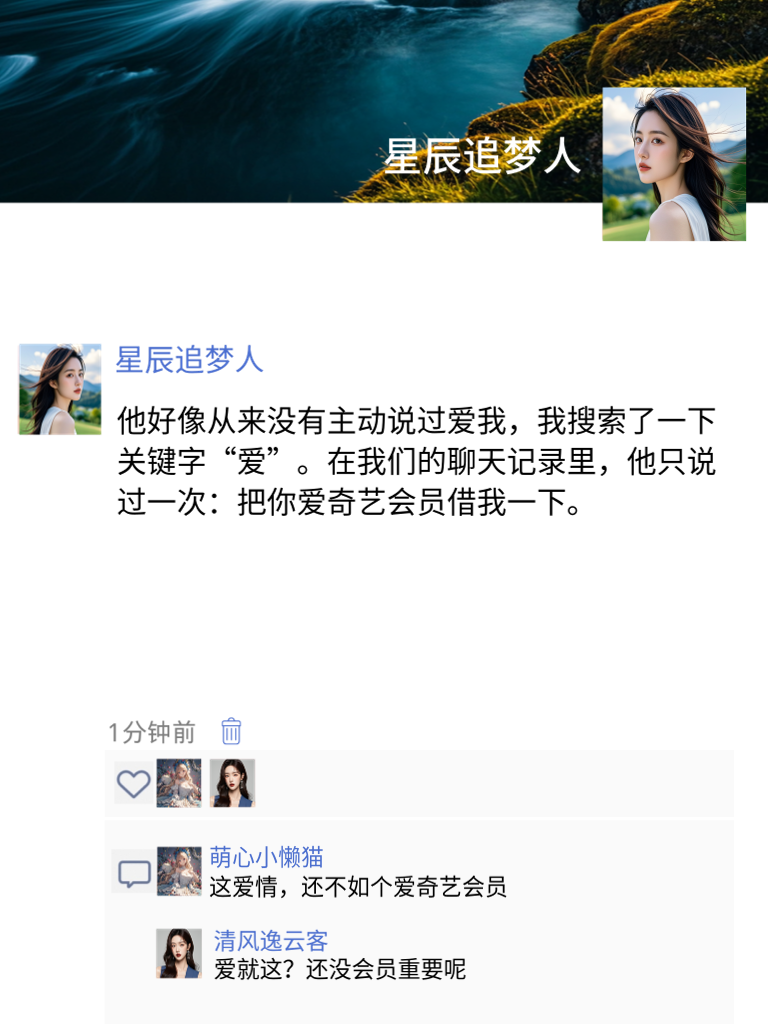Click the cover photo at the top
Image resolution: width=768 pixels, height=1024 pixels.
tap(300, 100)
